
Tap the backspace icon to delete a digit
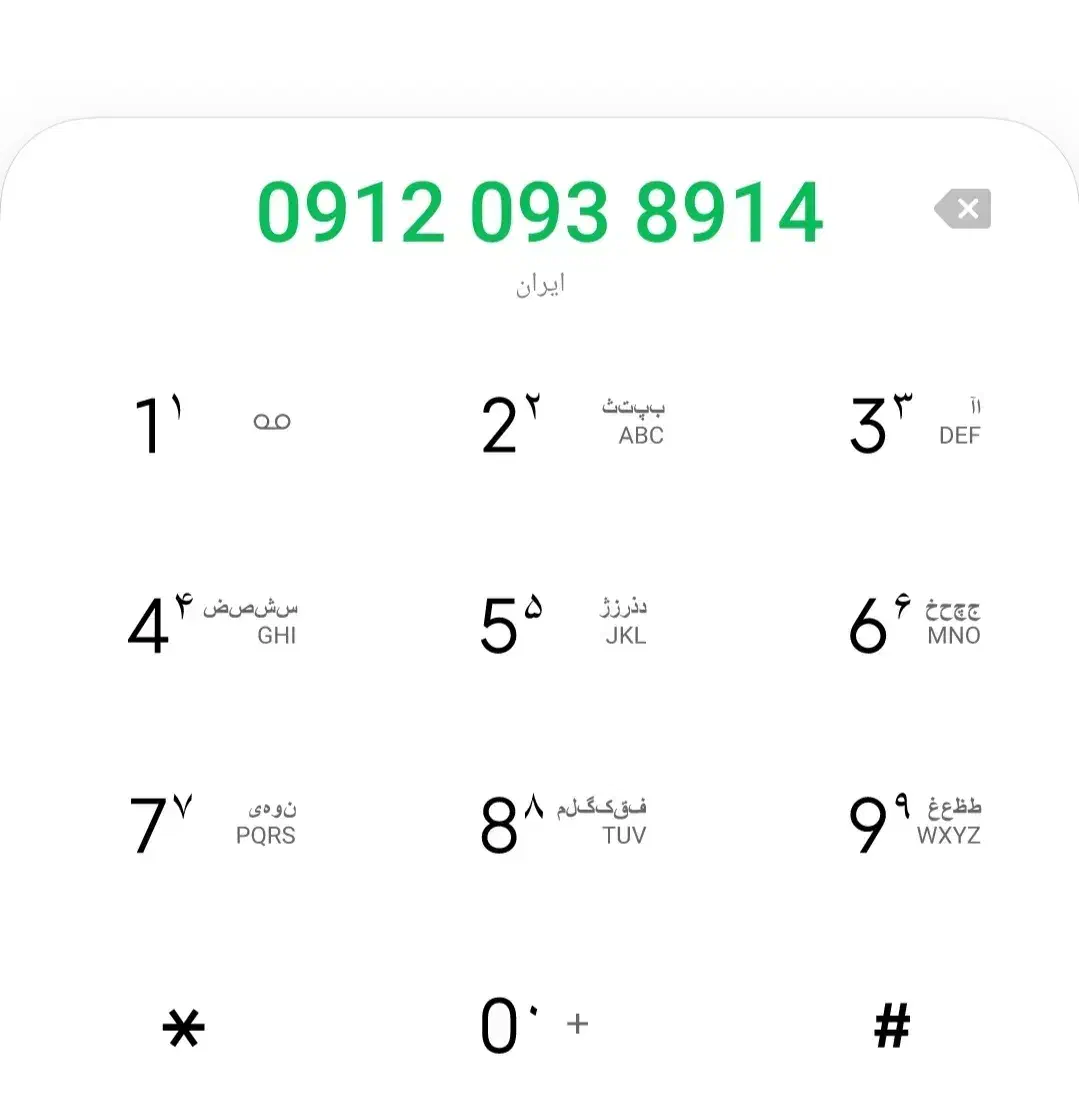(963, 209)
